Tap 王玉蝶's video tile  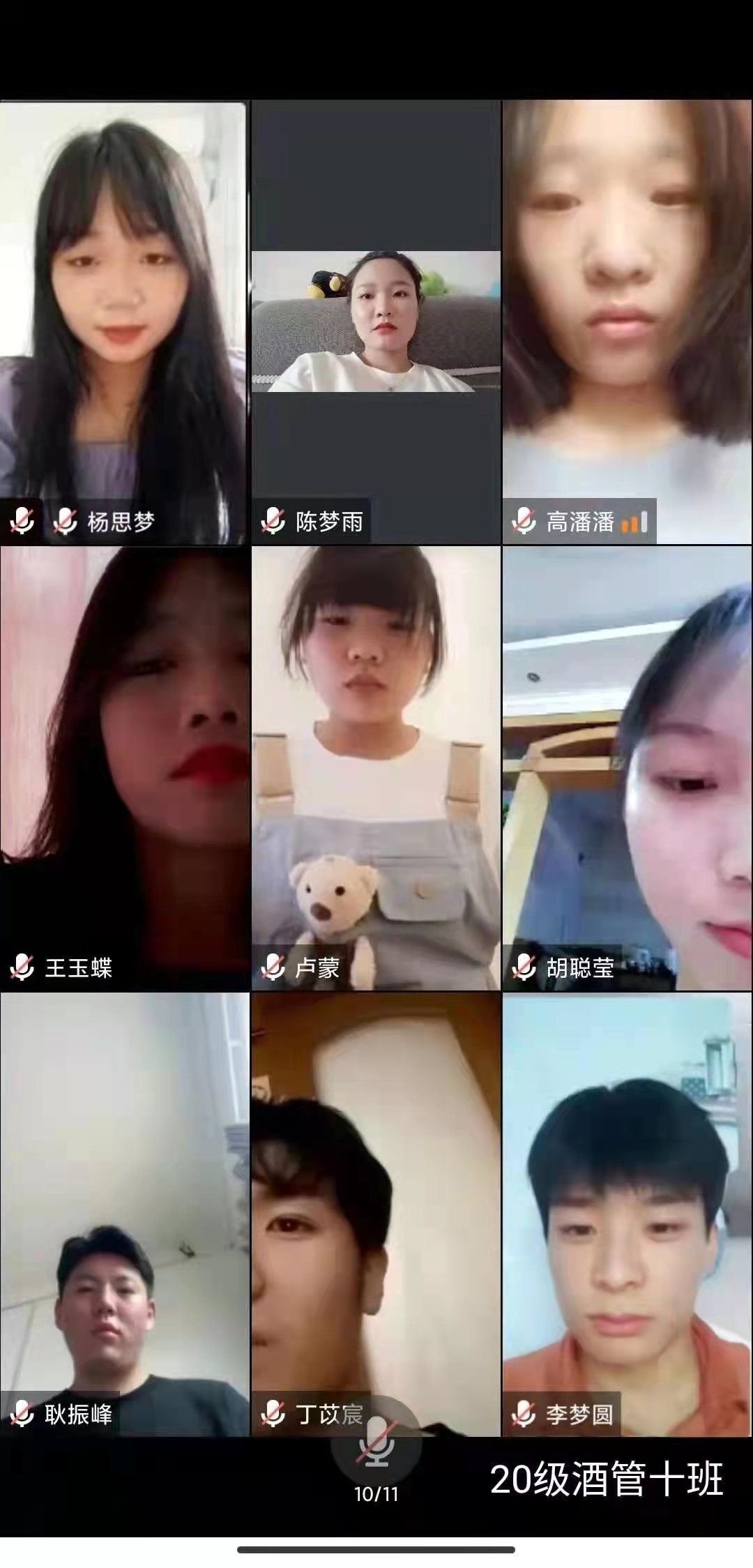point(124,767)
